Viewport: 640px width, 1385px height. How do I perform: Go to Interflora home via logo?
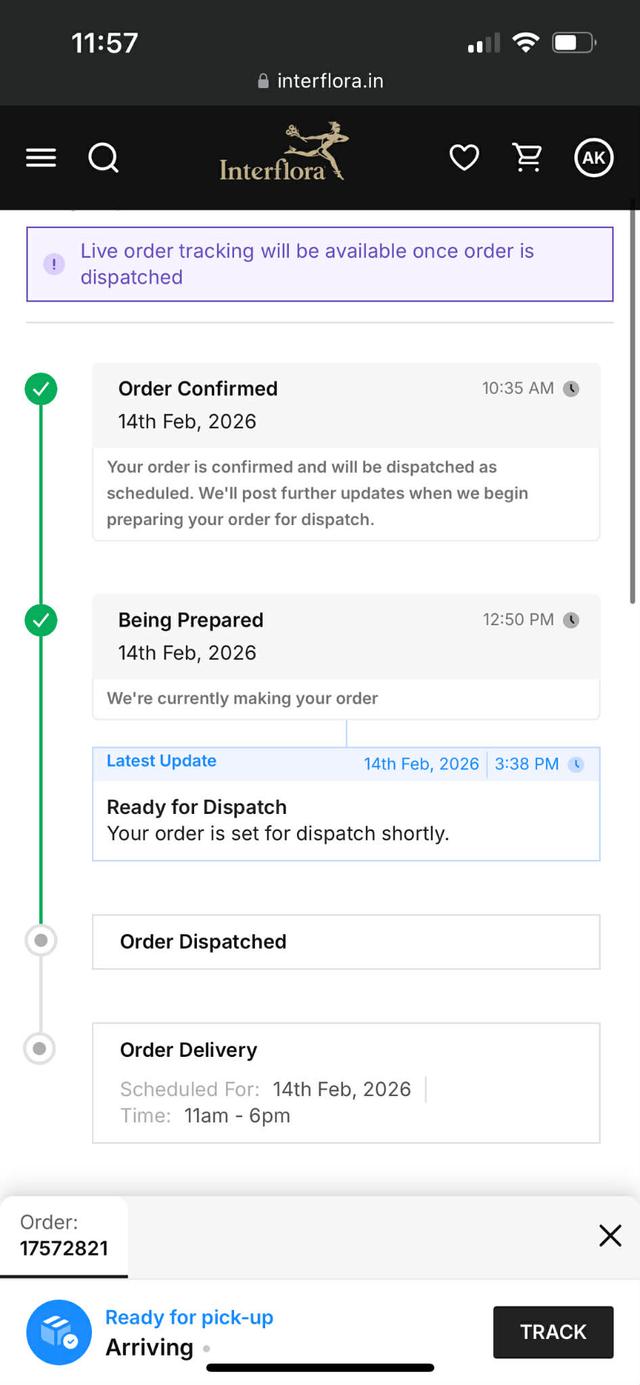(284, 153)
